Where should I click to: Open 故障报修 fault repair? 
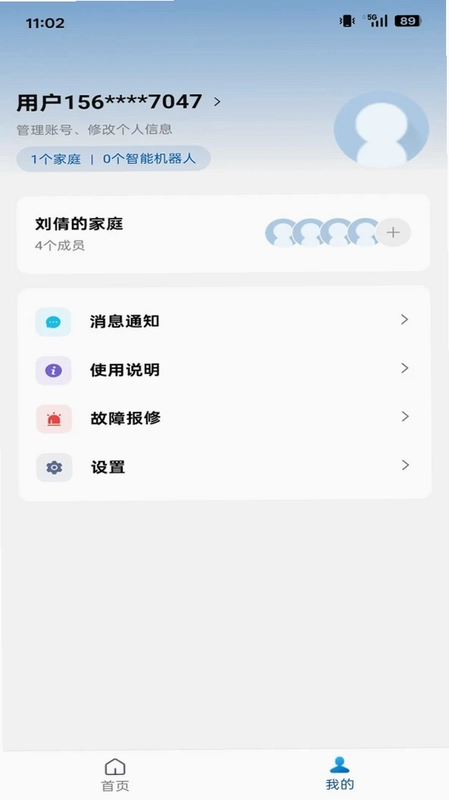[x=224, y=418]
